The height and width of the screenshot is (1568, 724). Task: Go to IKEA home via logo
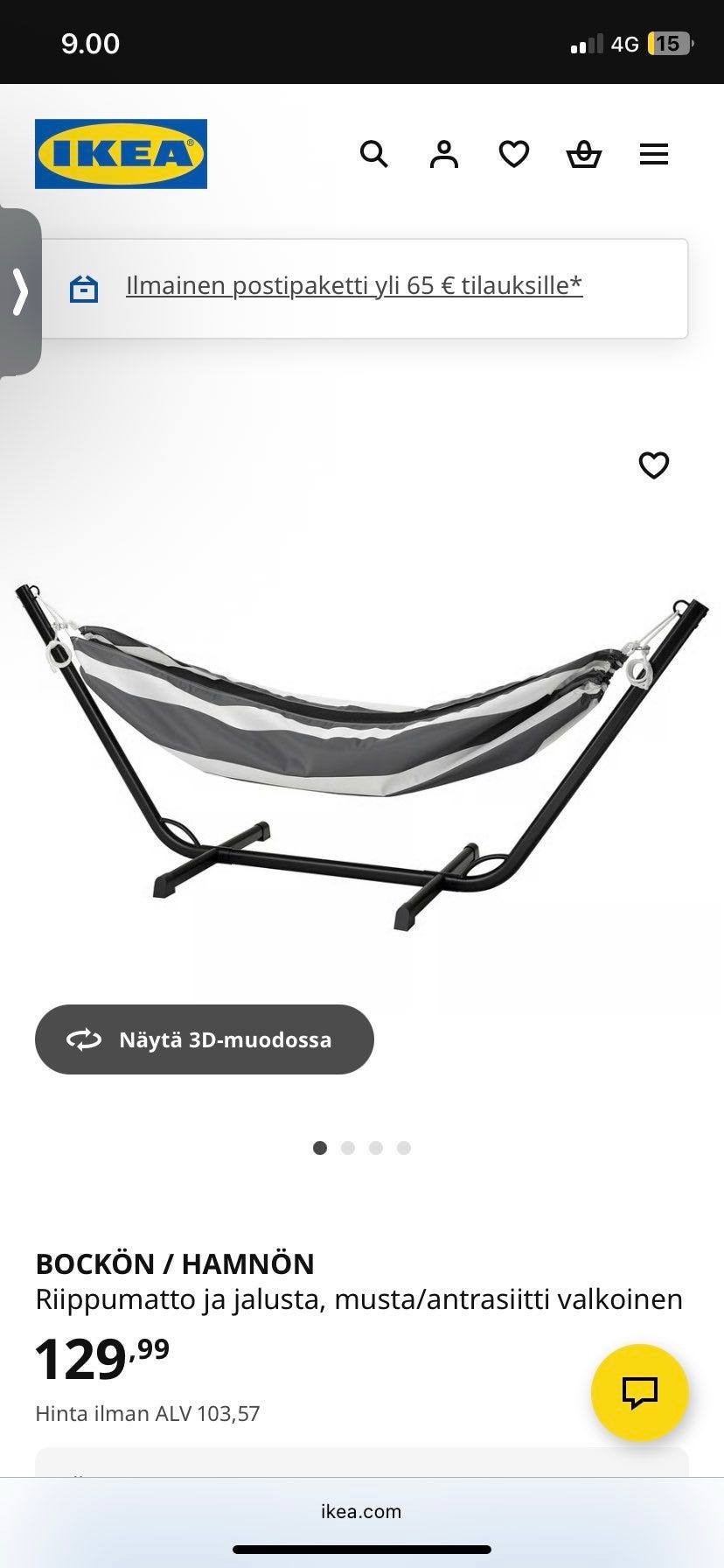121,154
